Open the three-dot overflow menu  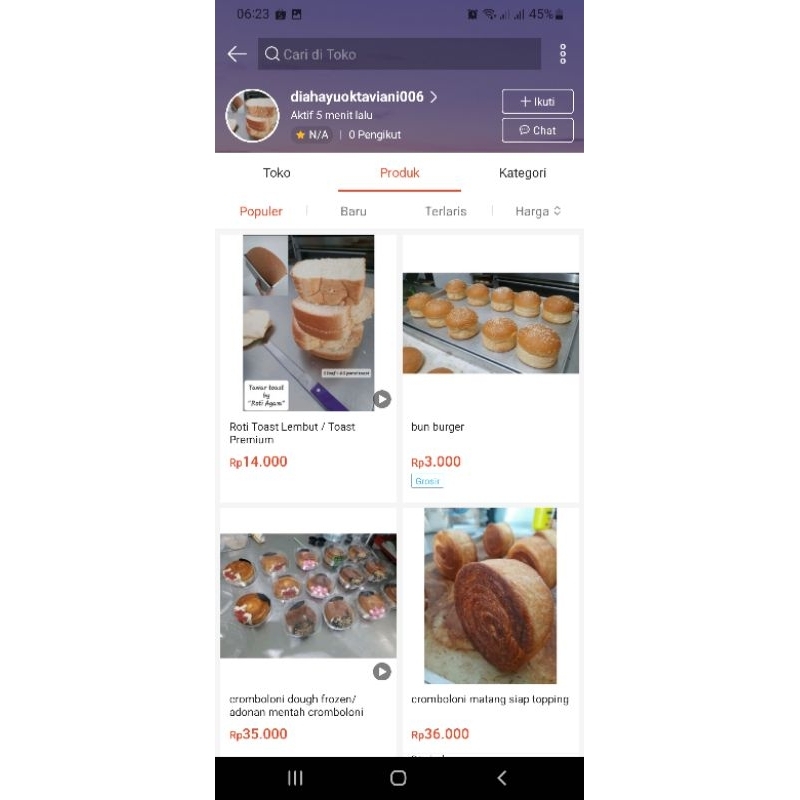[563, 54]
